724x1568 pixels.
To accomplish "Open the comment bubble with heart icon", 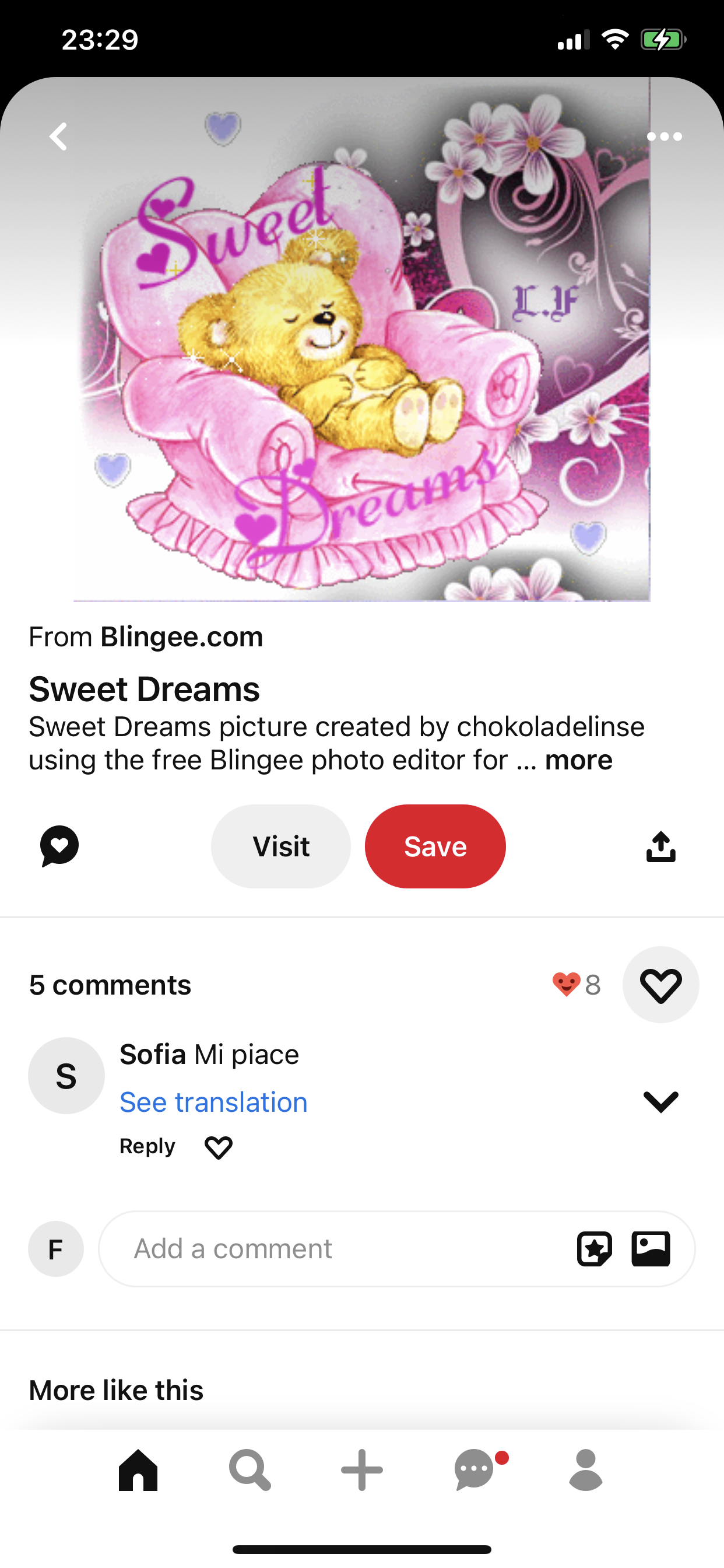I will tap(59, 845).
